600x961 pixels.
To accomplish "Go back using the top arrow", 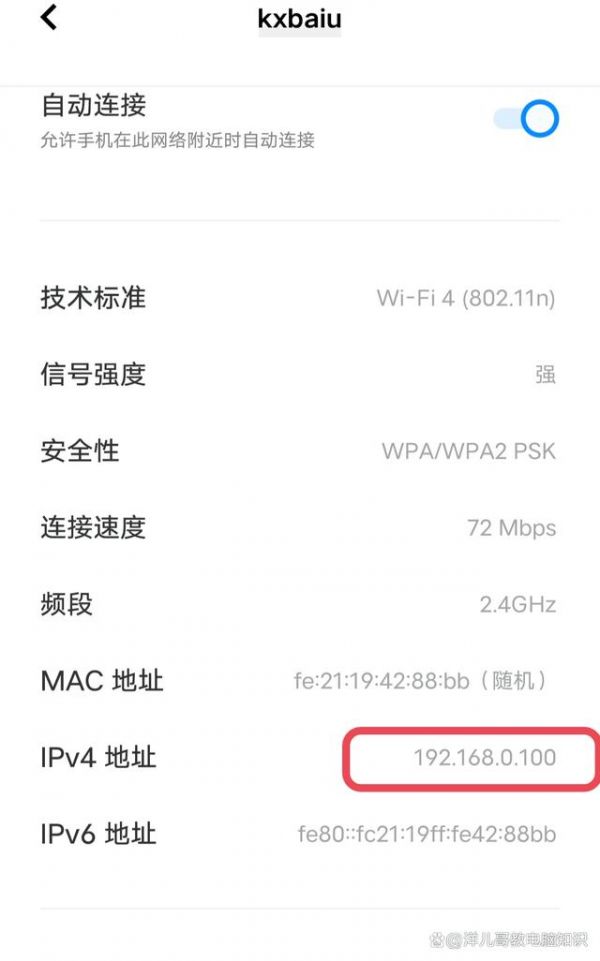I will pos(49,17).
